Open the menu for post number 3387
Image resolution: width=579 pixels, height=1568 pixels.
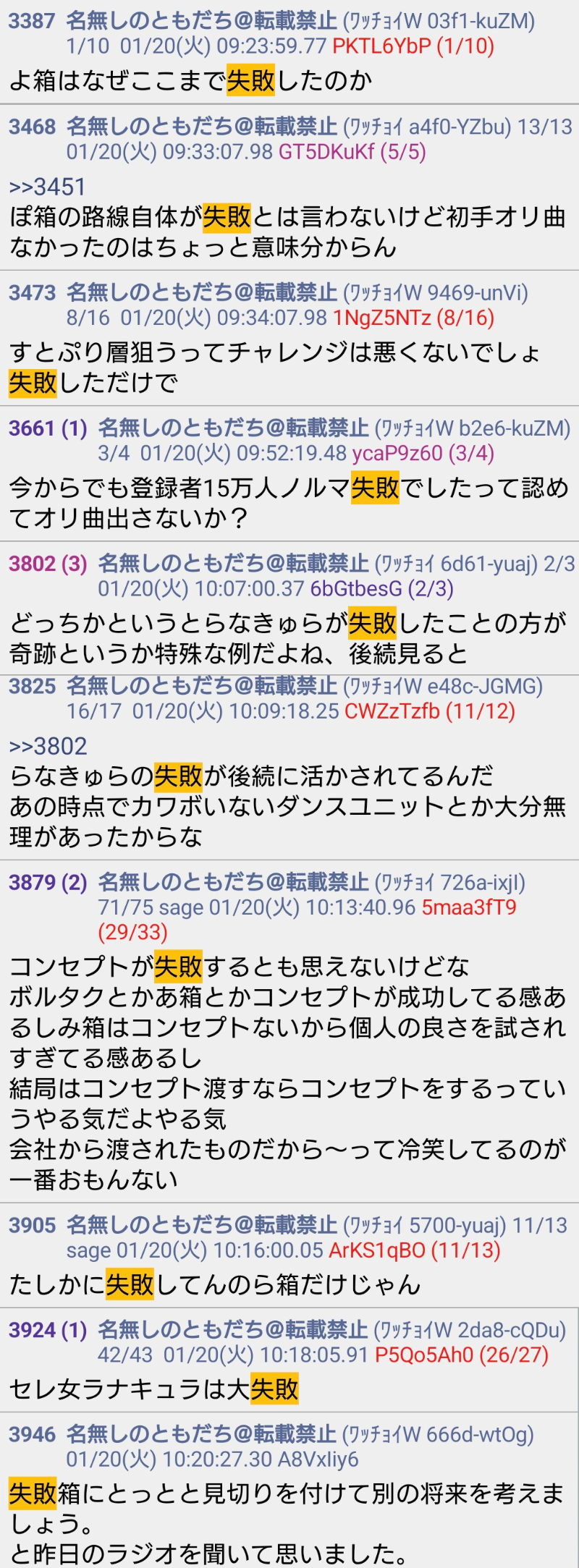pos(32,21)
